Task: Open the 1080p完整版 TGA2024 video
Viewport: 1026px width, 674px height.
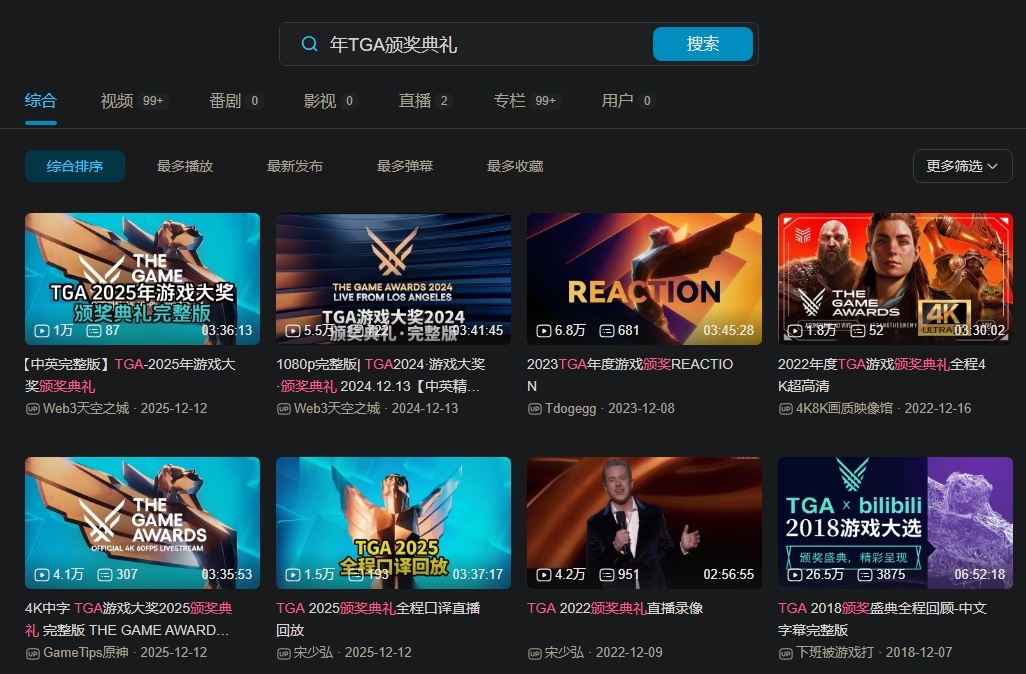Action: point(393,278)
